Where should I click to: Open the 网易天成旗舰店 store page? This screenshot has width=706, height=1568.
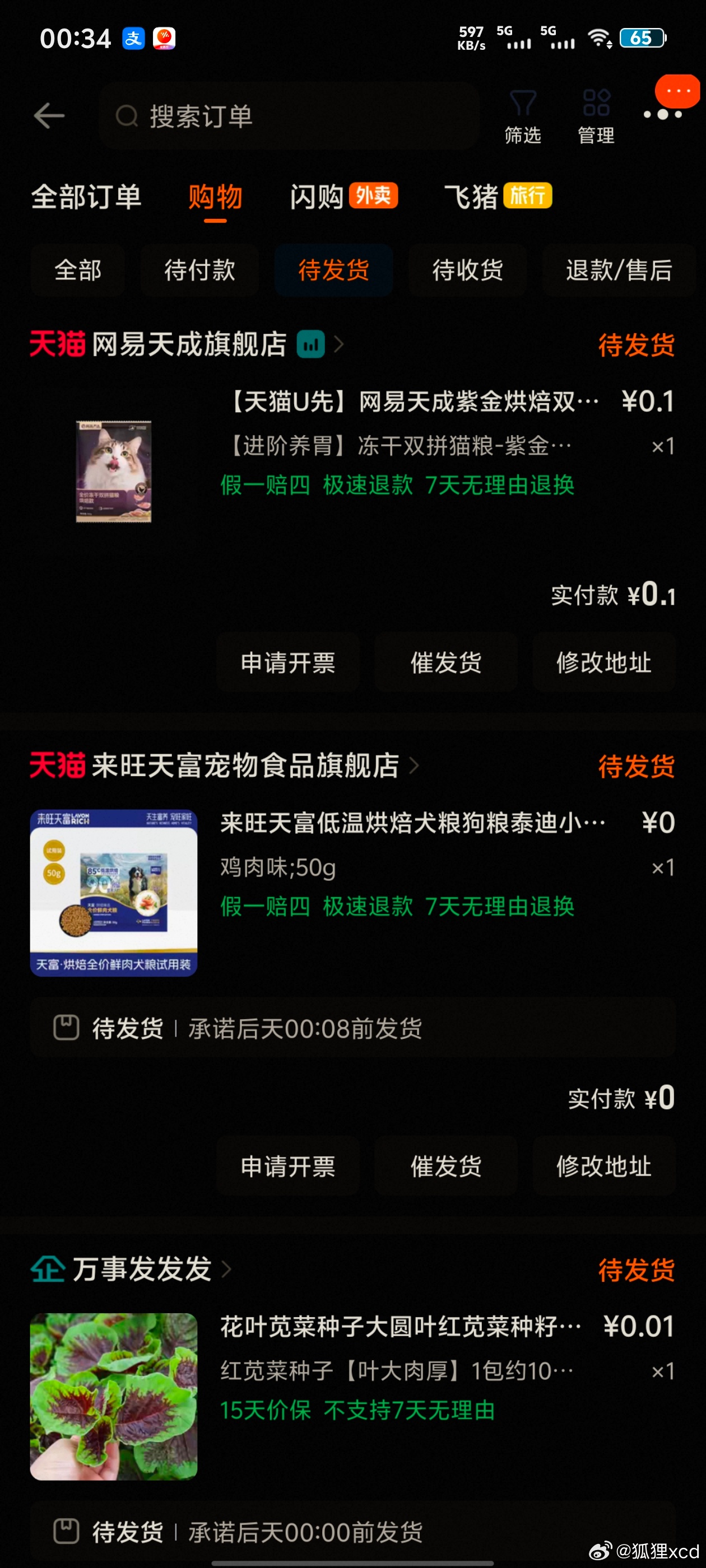click(189, 344)
